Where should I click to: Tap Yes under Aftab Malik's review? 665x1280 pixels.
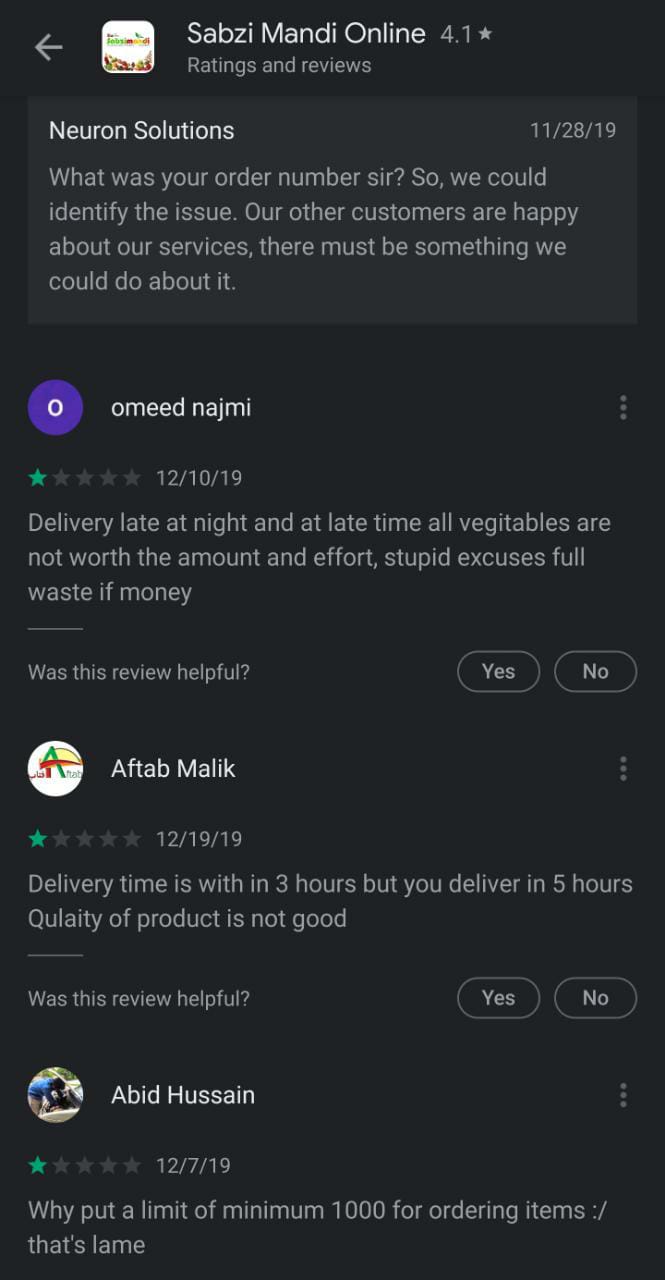[x=498, y=998]
